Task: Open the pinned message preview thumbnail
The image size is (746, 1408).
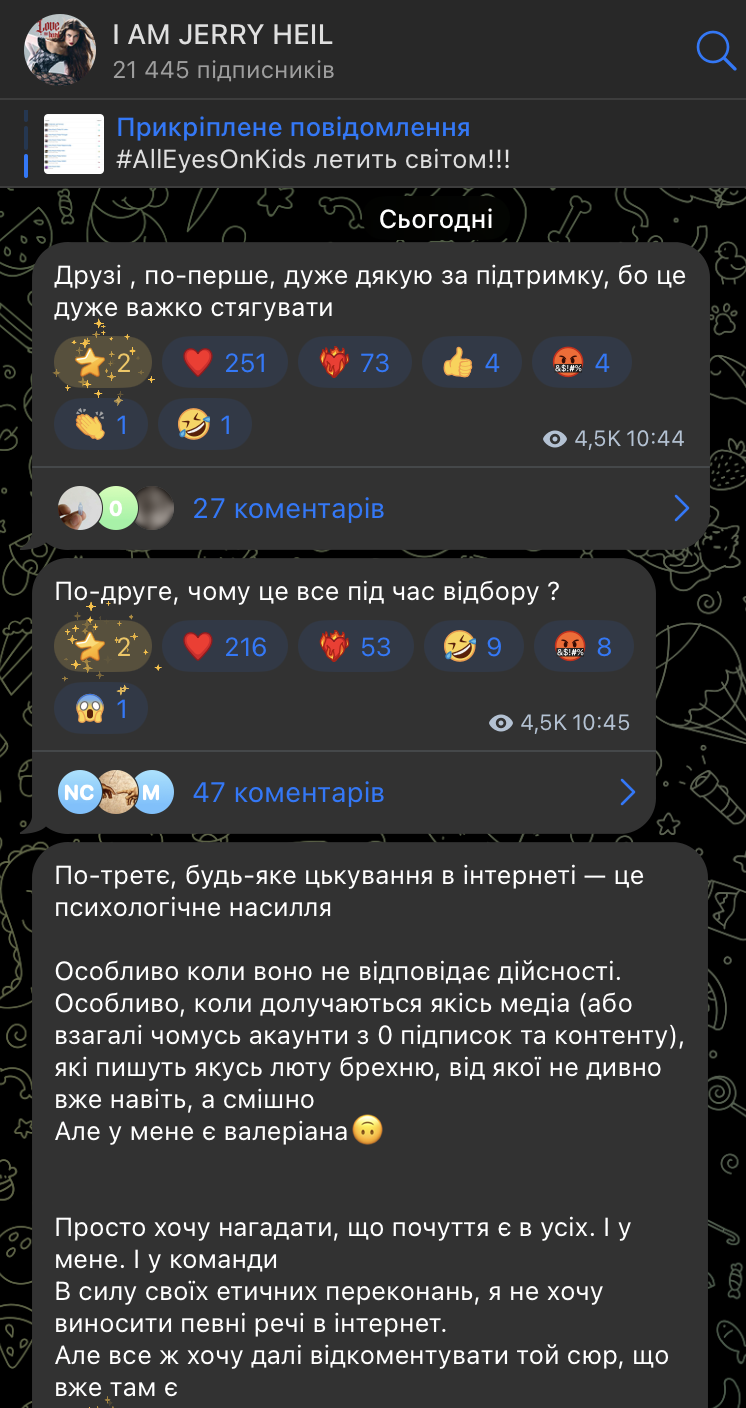Action: 73,144
